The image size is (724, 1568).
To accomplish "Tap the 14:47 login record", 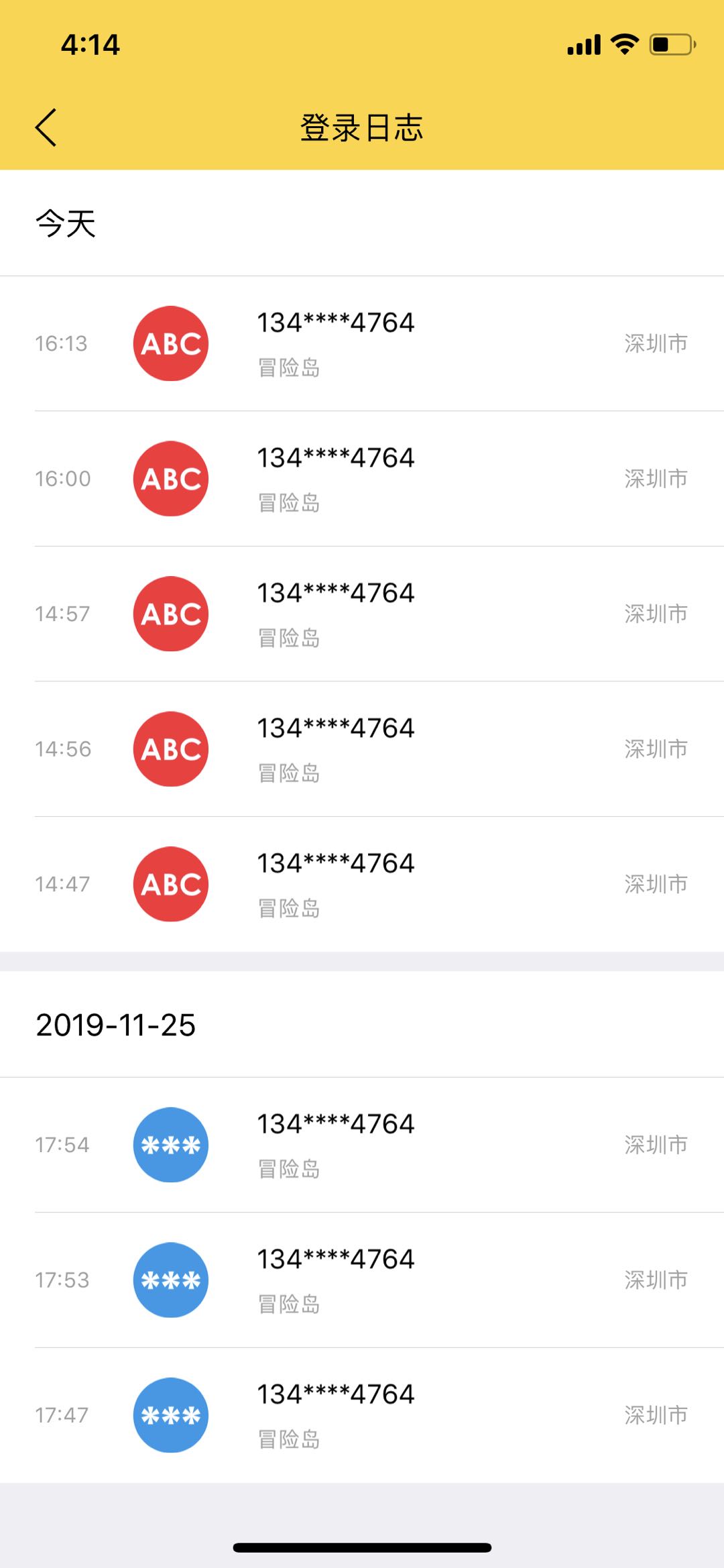I will 362,884.
